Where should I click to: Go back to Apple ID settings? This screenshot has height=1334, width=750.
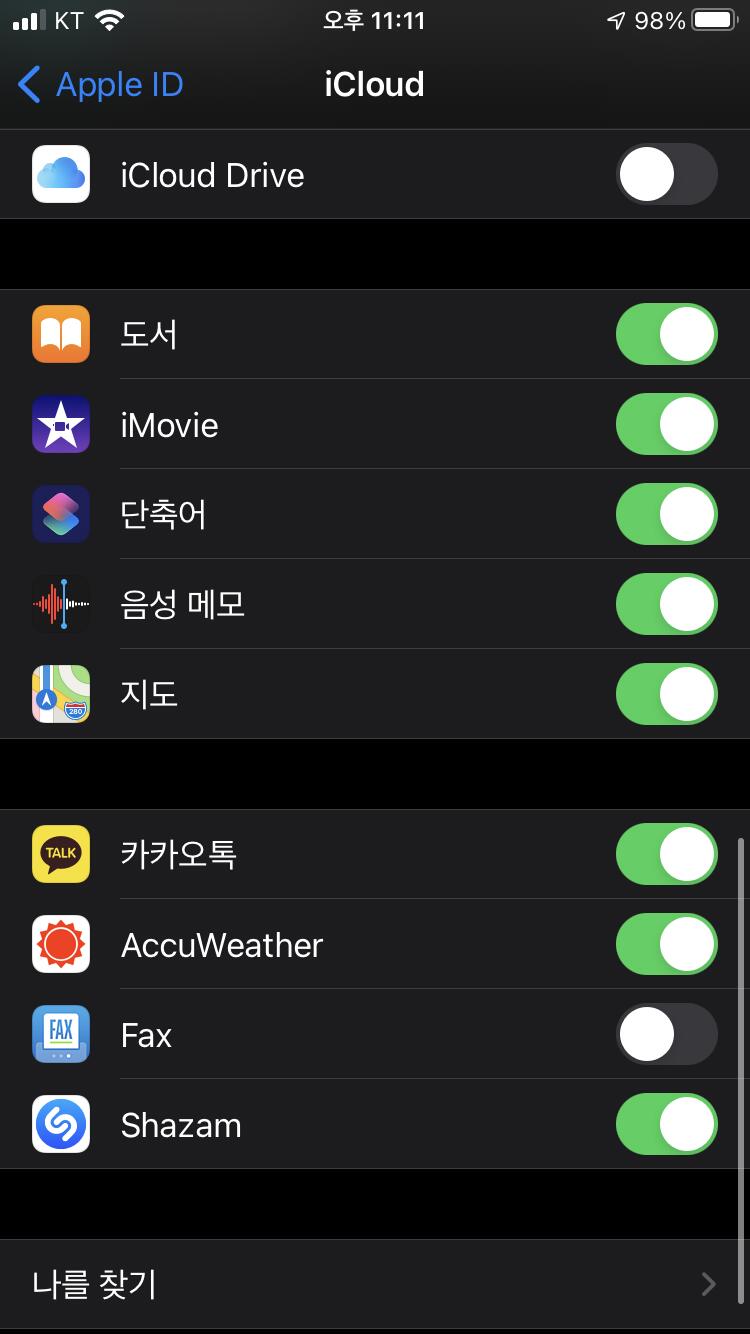tap(100, 85)
